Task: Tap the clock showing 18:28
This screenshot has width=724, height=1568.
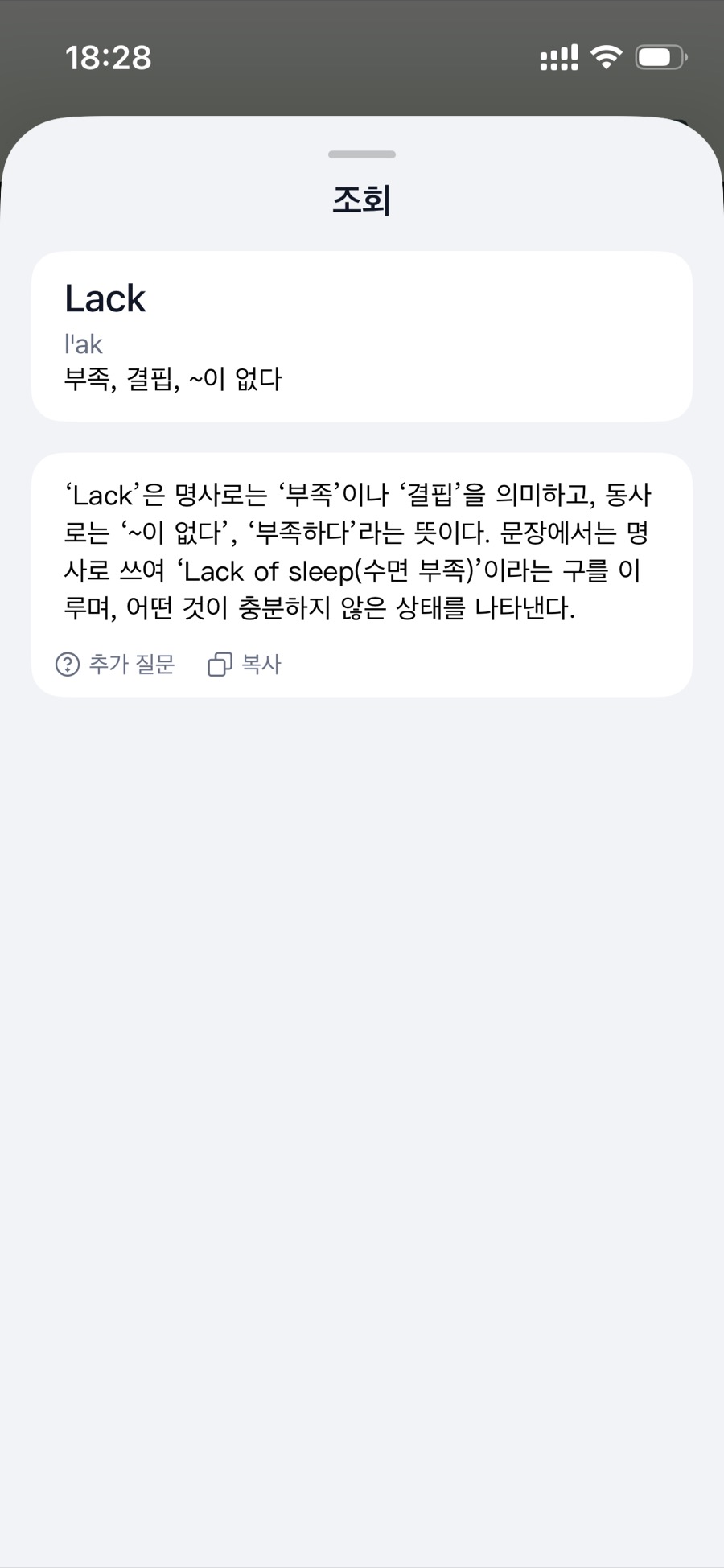Action: 109,58
